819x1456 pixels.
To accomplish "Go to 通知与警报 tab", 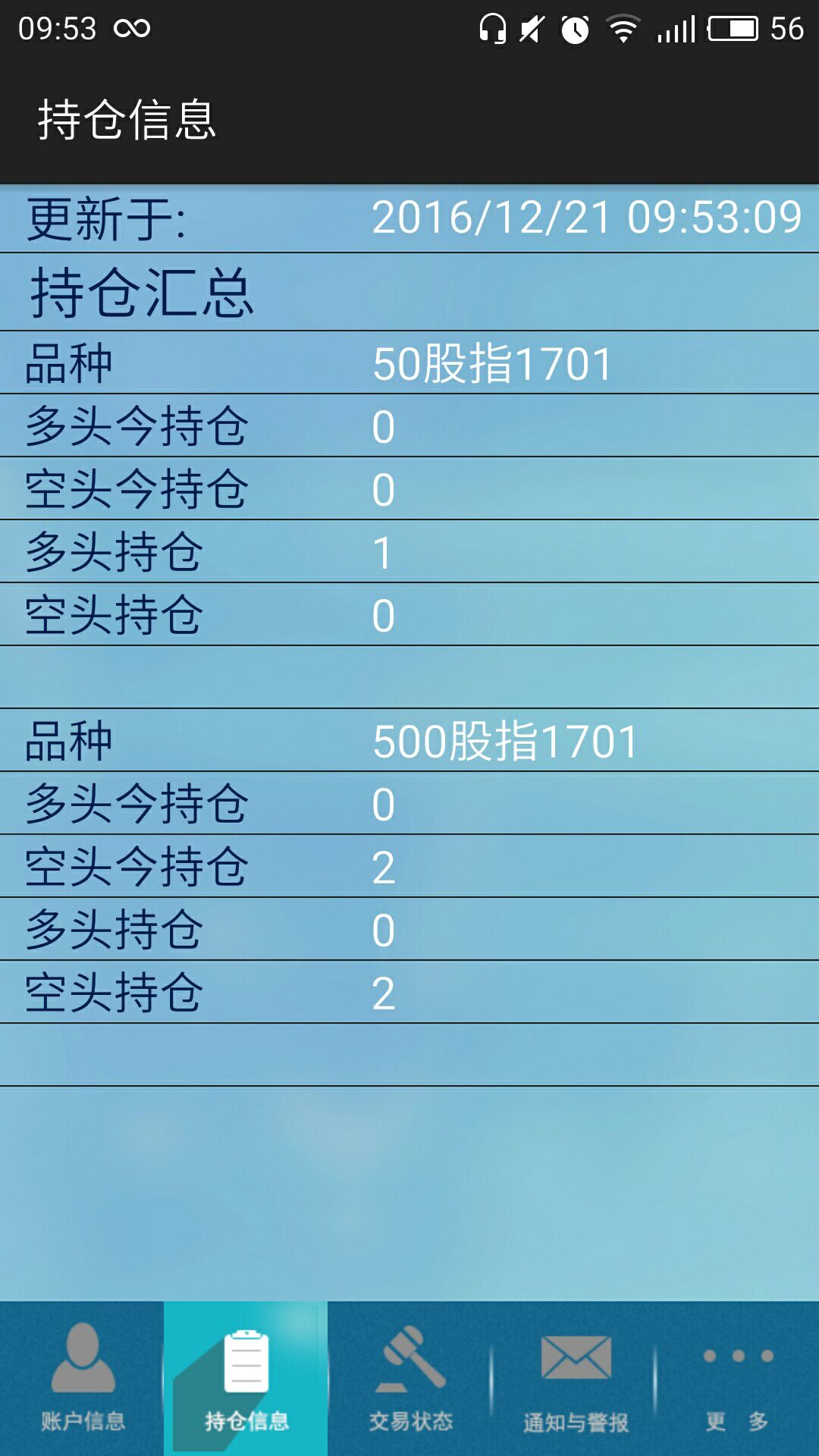I will pyautogui.click(x=573, y=1379).
